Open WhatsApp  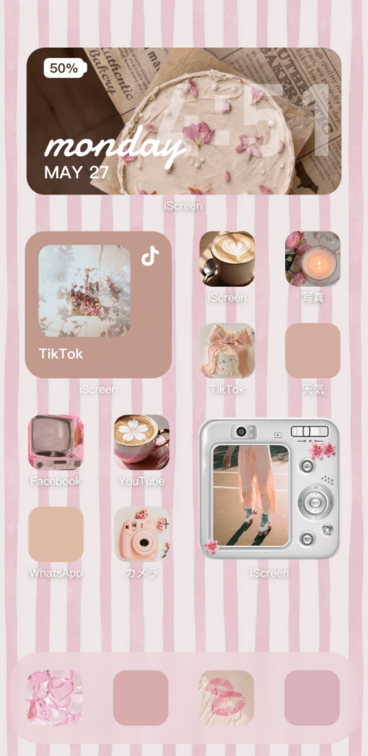click(56, 534)
